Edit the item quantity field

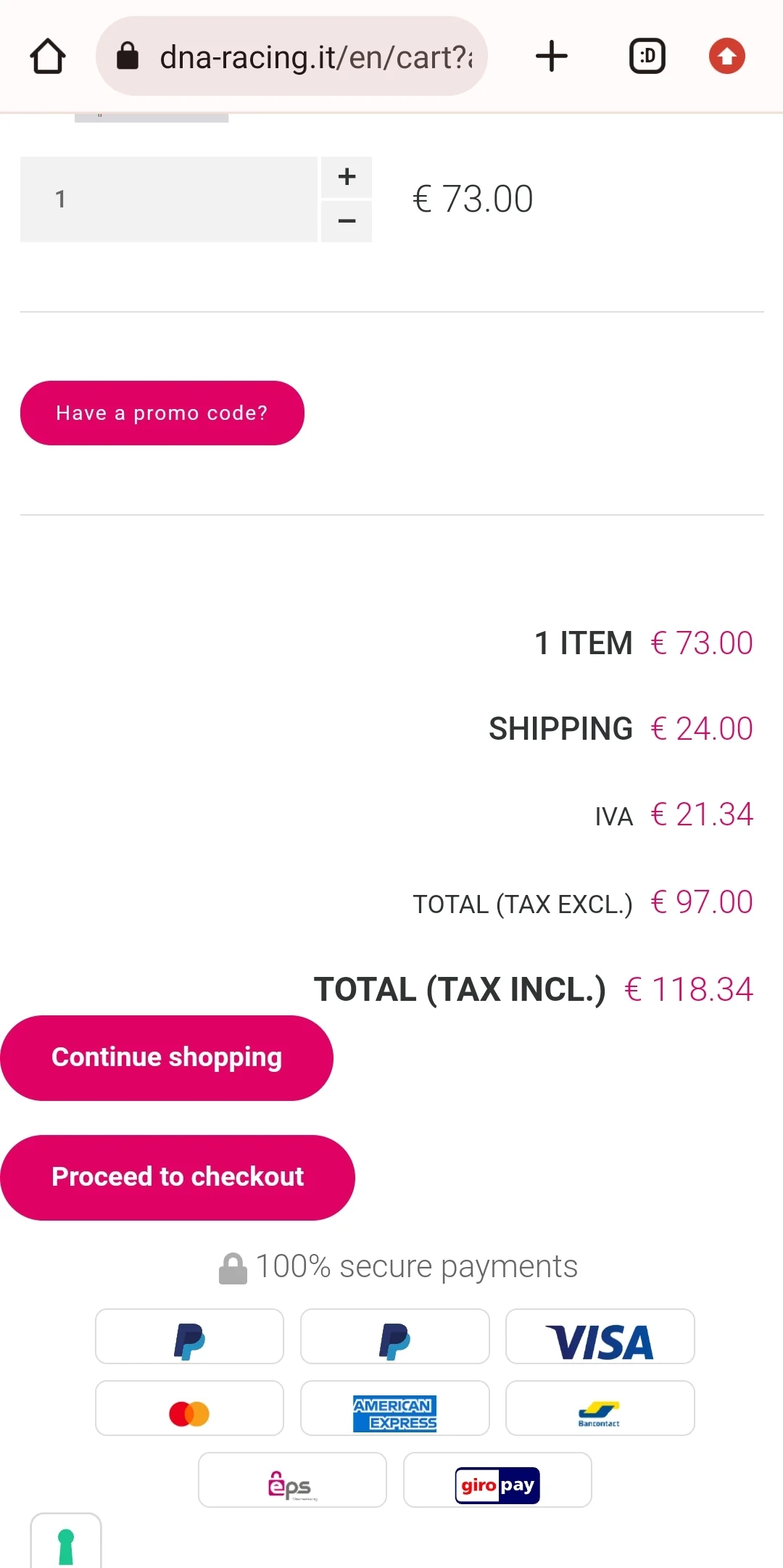coord(168,199)
